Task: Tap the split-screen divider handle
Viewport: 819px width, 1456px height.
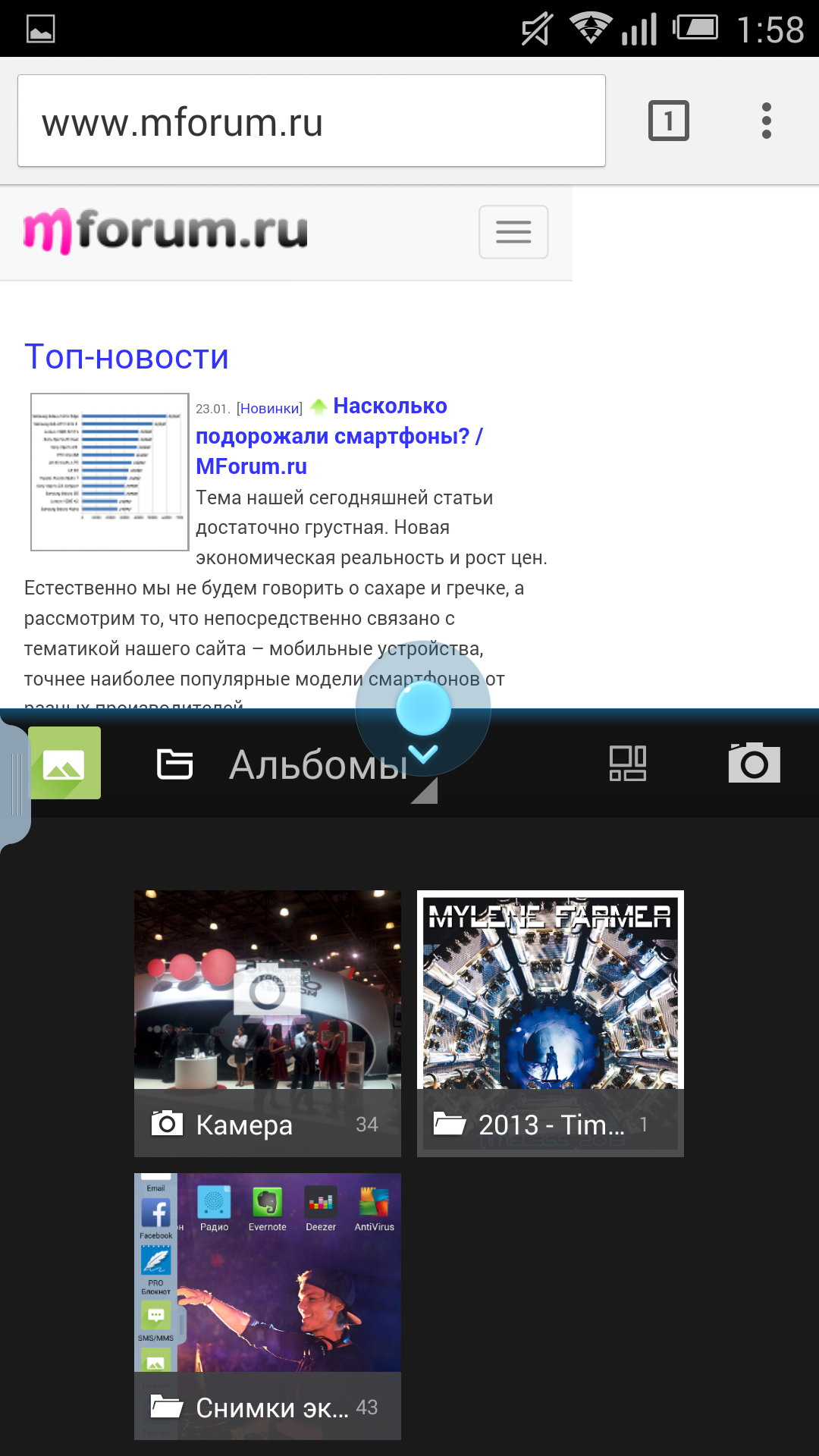Action: (423, 709)
